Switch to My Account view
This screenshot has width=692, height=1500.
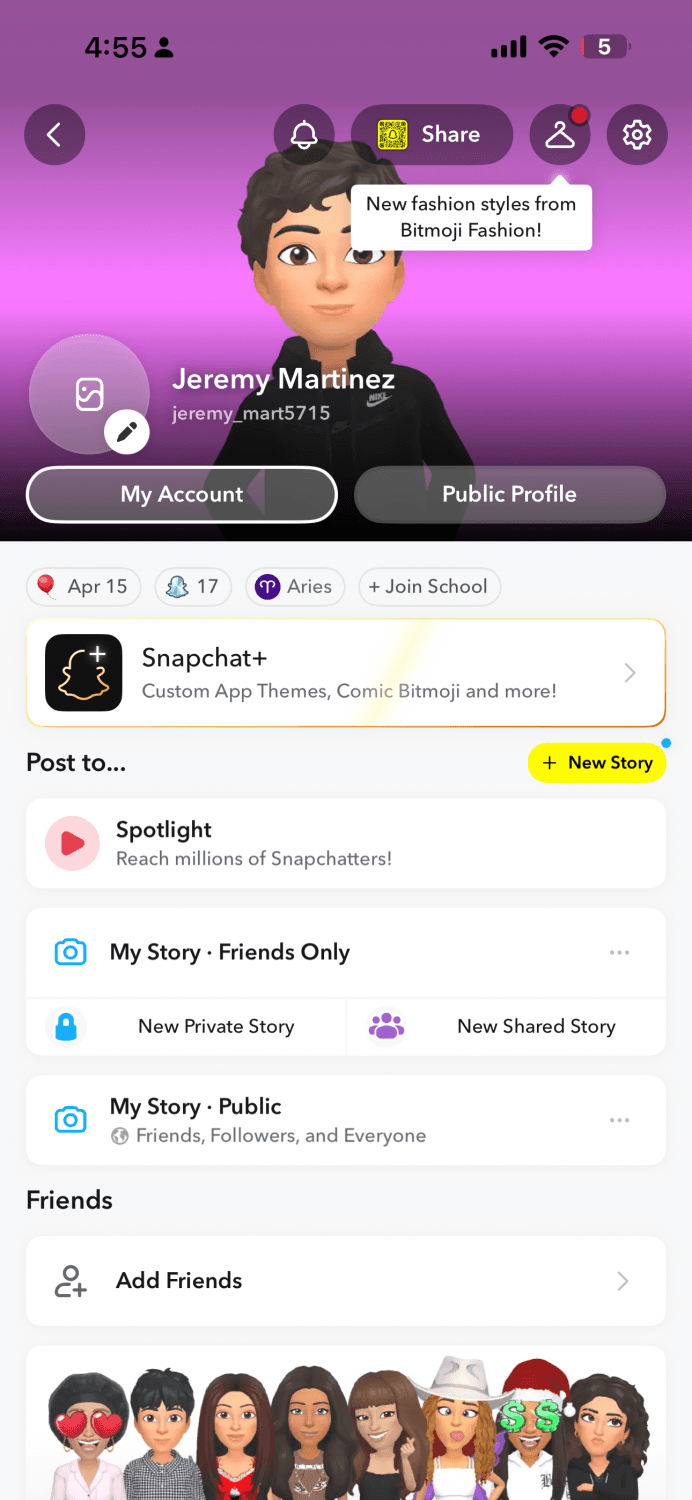click(182, 494)
